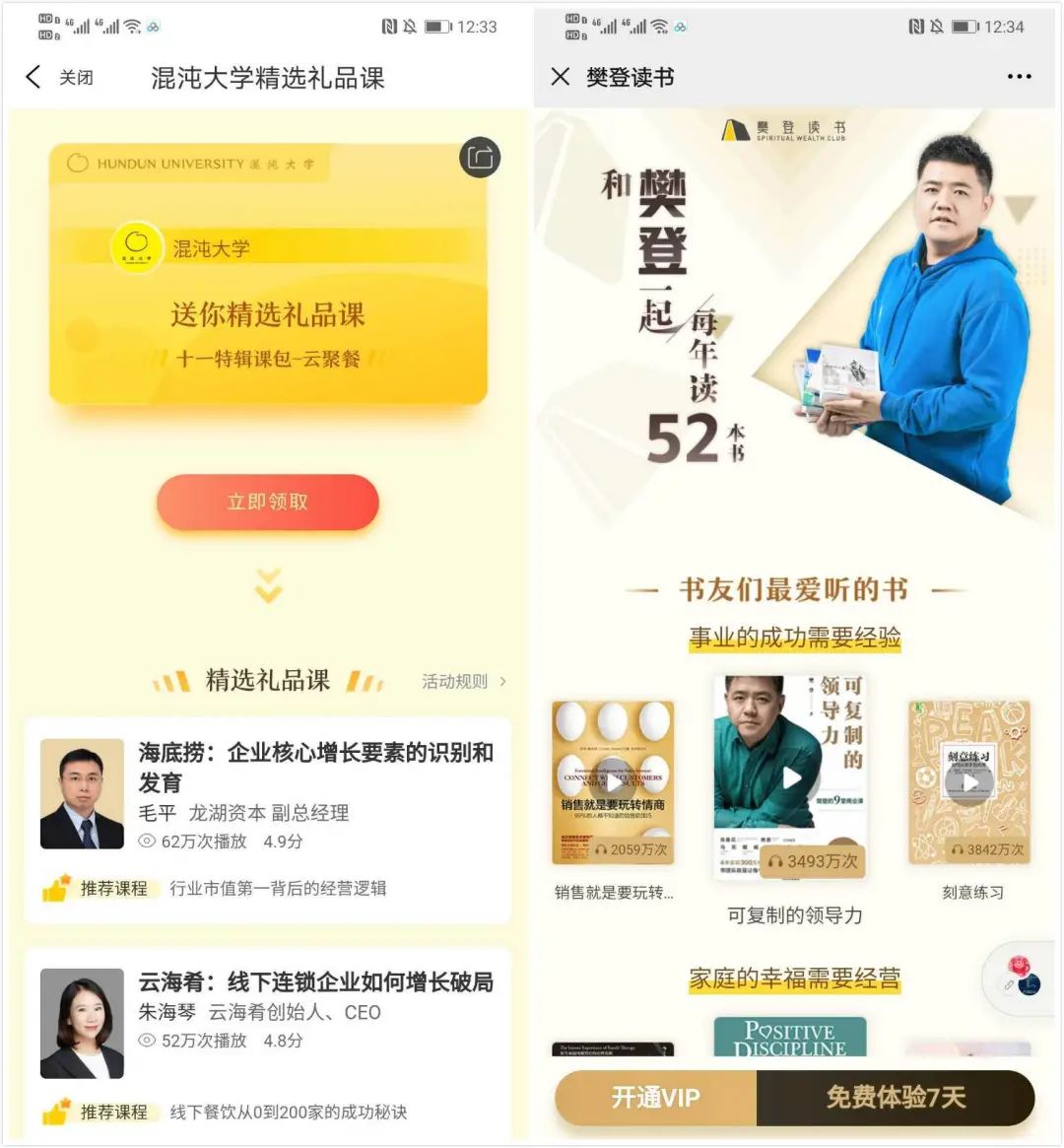Tap the X to close the 樊登读书 page
1064x1148 pixels.
click(561, 76)
